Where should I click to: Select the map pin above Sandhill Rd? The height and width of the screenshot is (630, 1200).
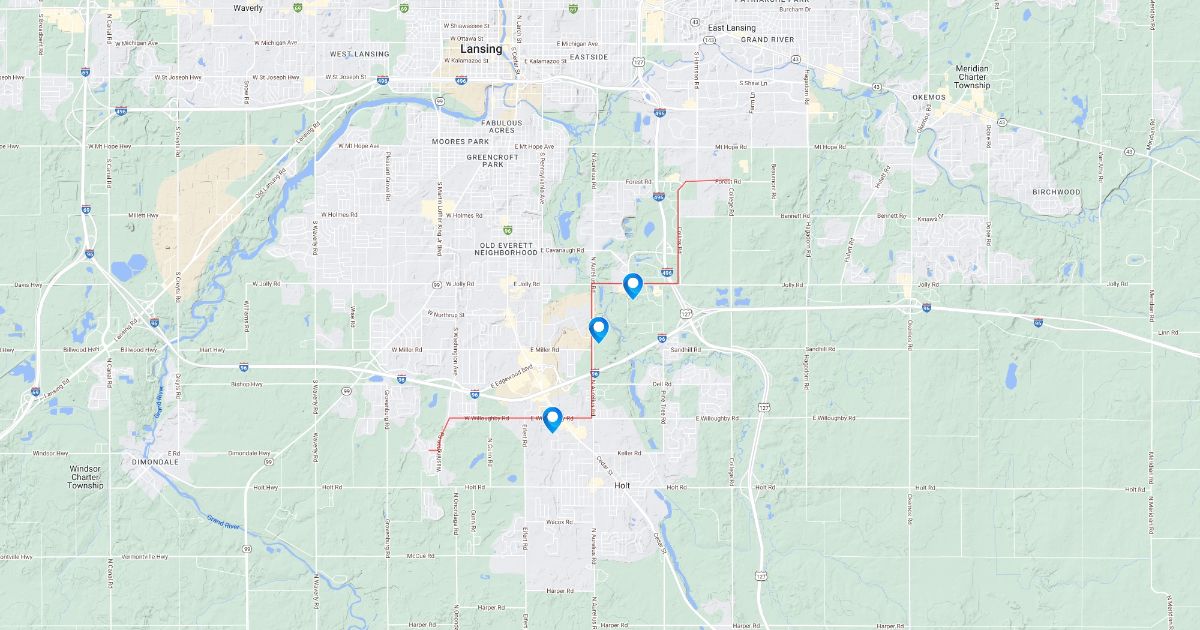599,328
